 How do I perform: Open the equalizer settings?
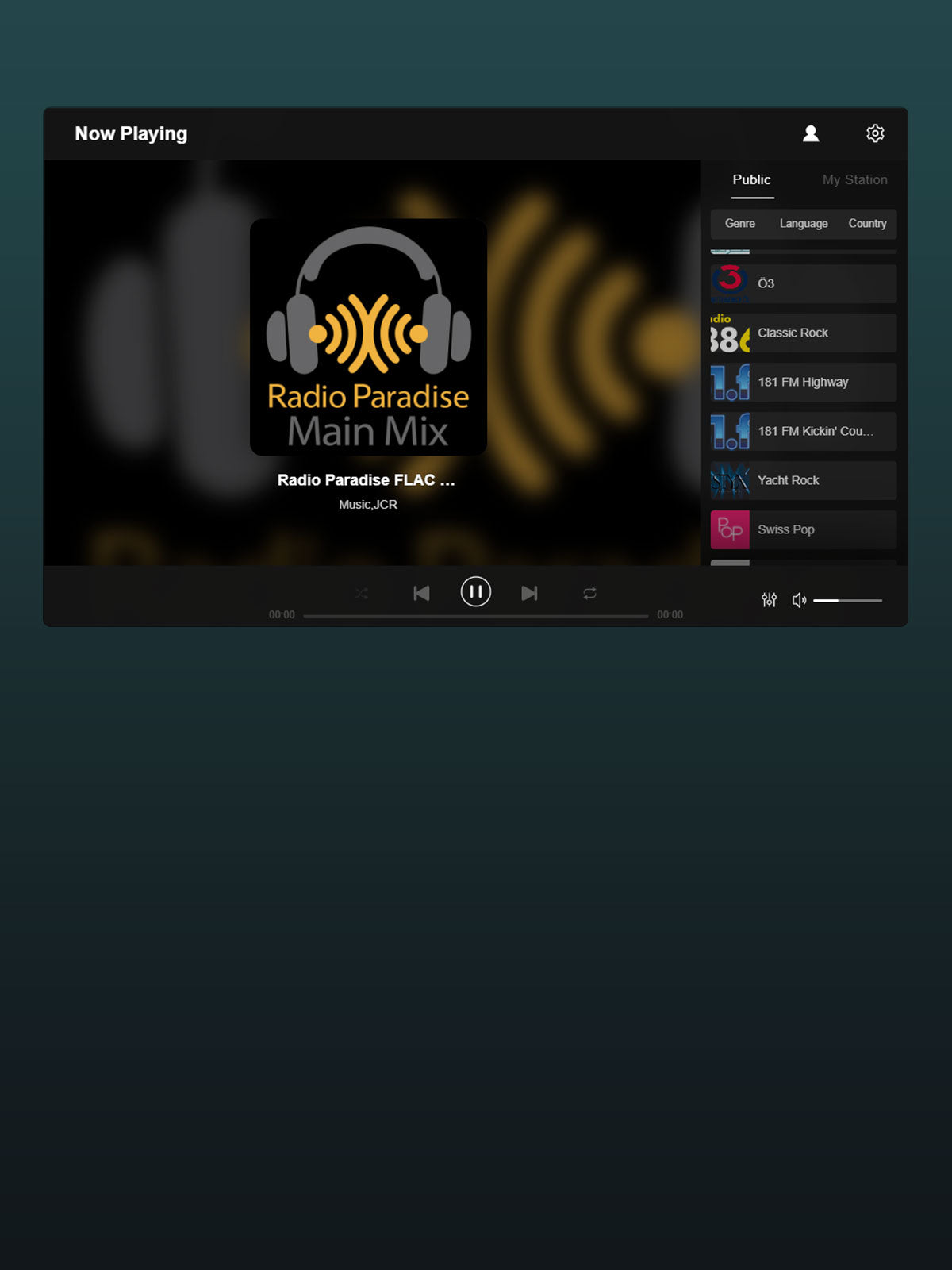tap(769, 600)
